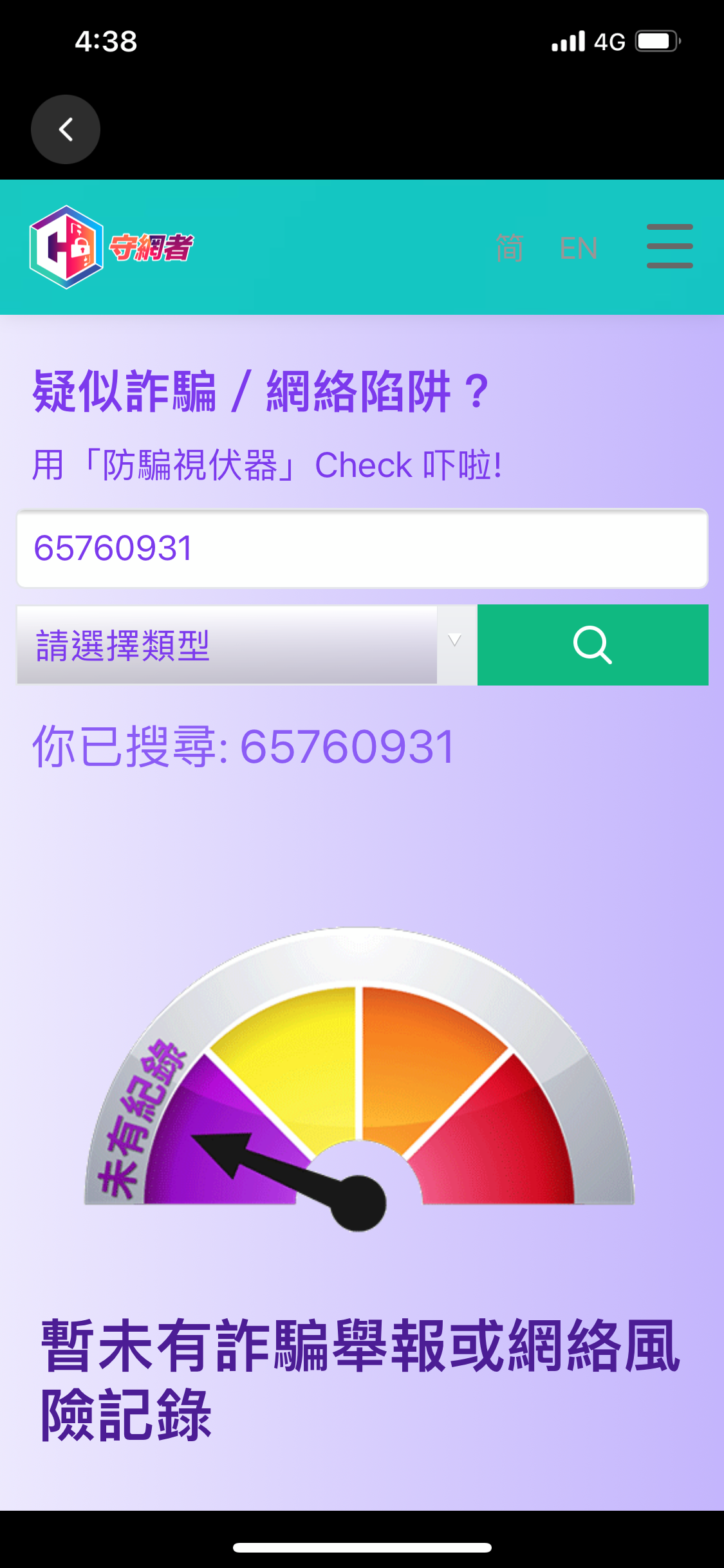Click the padlock in the logo badge
Screen dimensions: 724x1568
point(77,248)
